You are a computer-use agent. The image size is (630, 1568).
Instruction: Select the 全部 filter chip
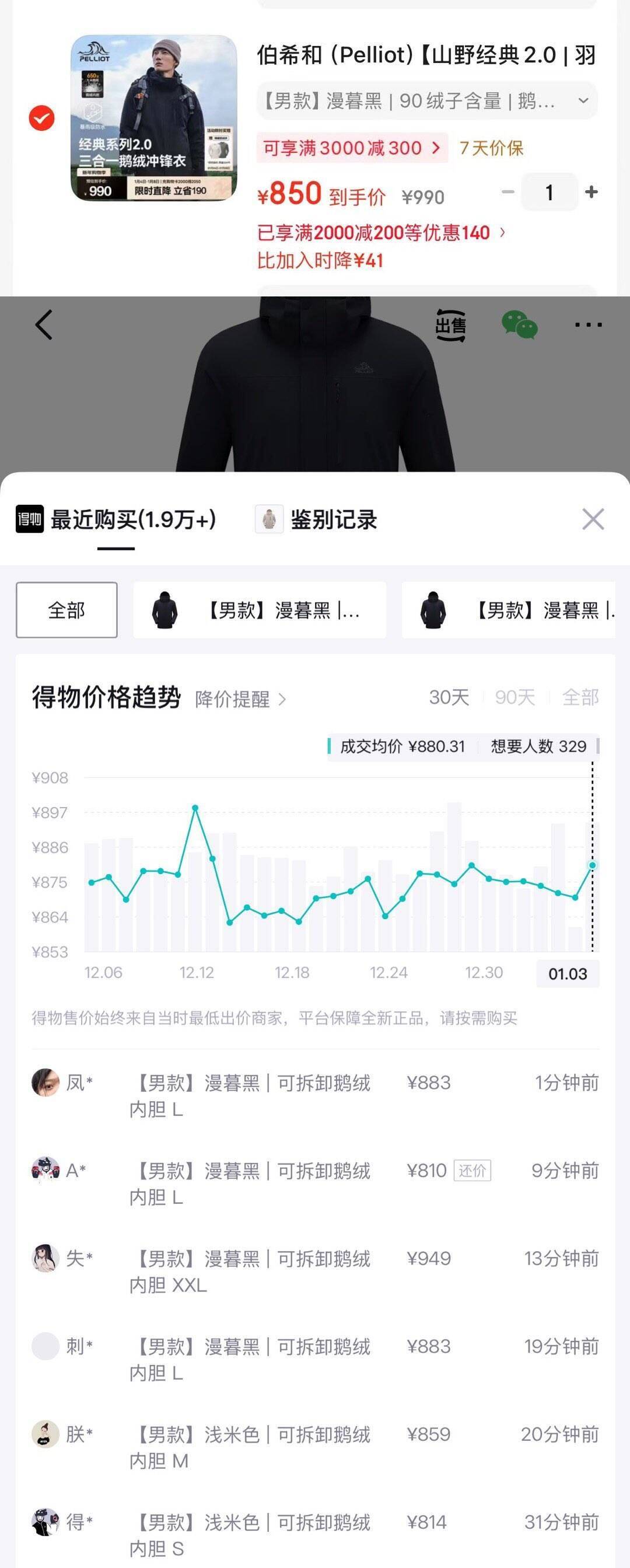tap(66, 610)
